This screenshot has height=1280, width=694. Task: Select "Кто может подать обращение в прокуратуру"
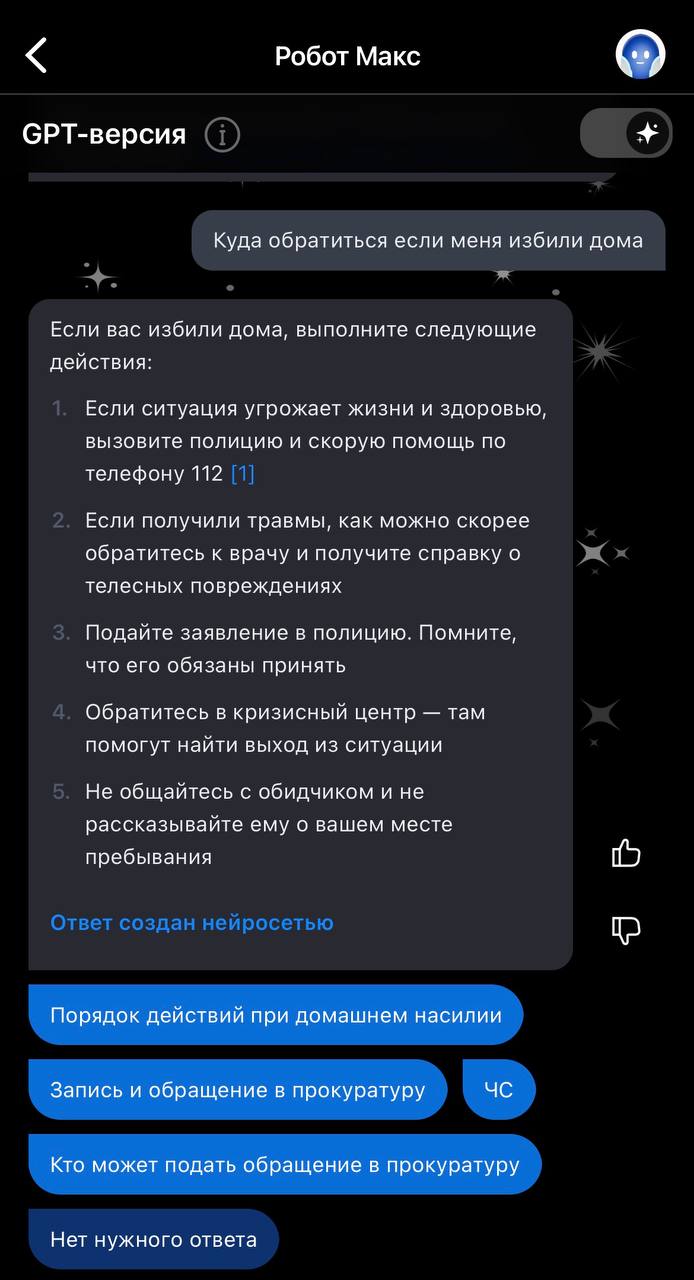[285, 1164]
